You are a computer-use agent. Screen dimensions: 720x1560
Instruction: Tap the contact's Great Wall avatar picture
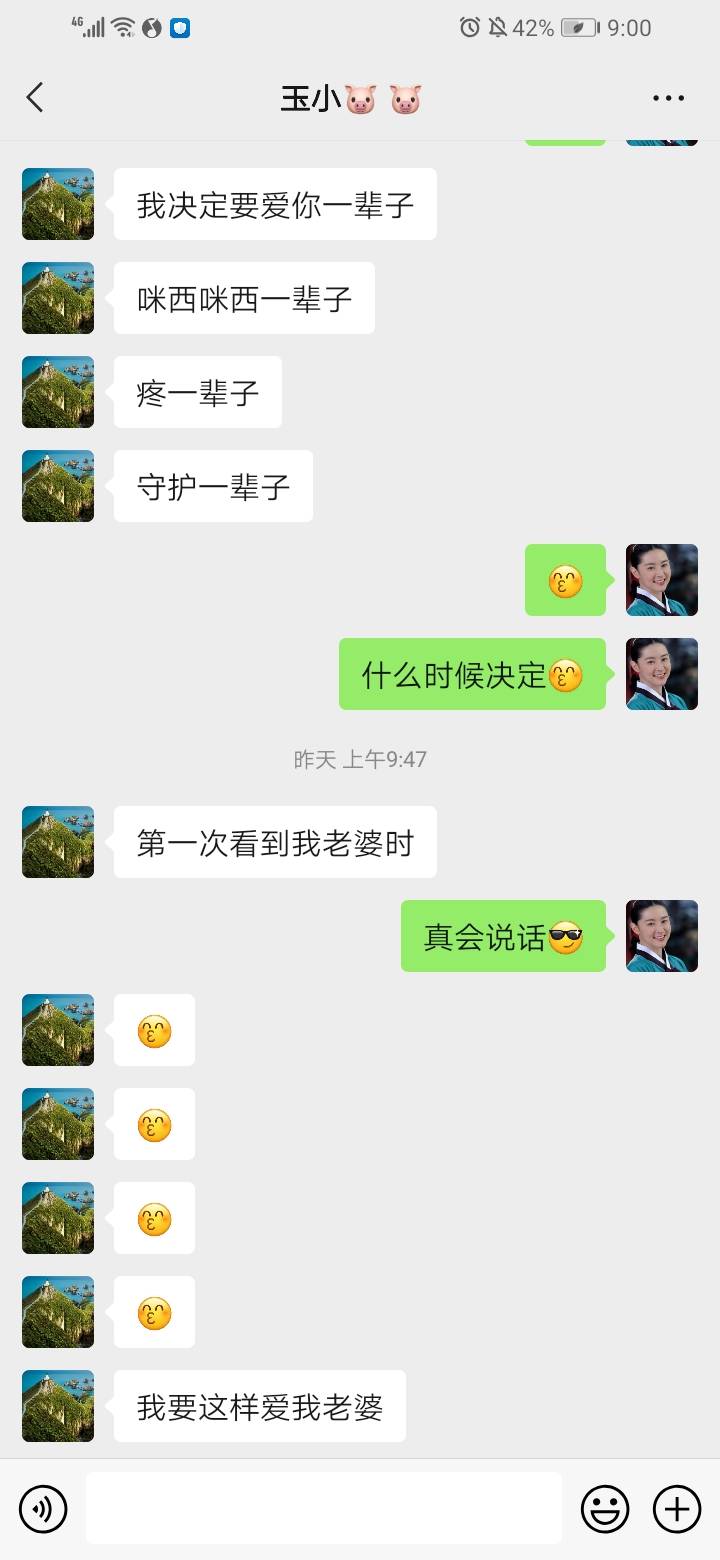57,204
